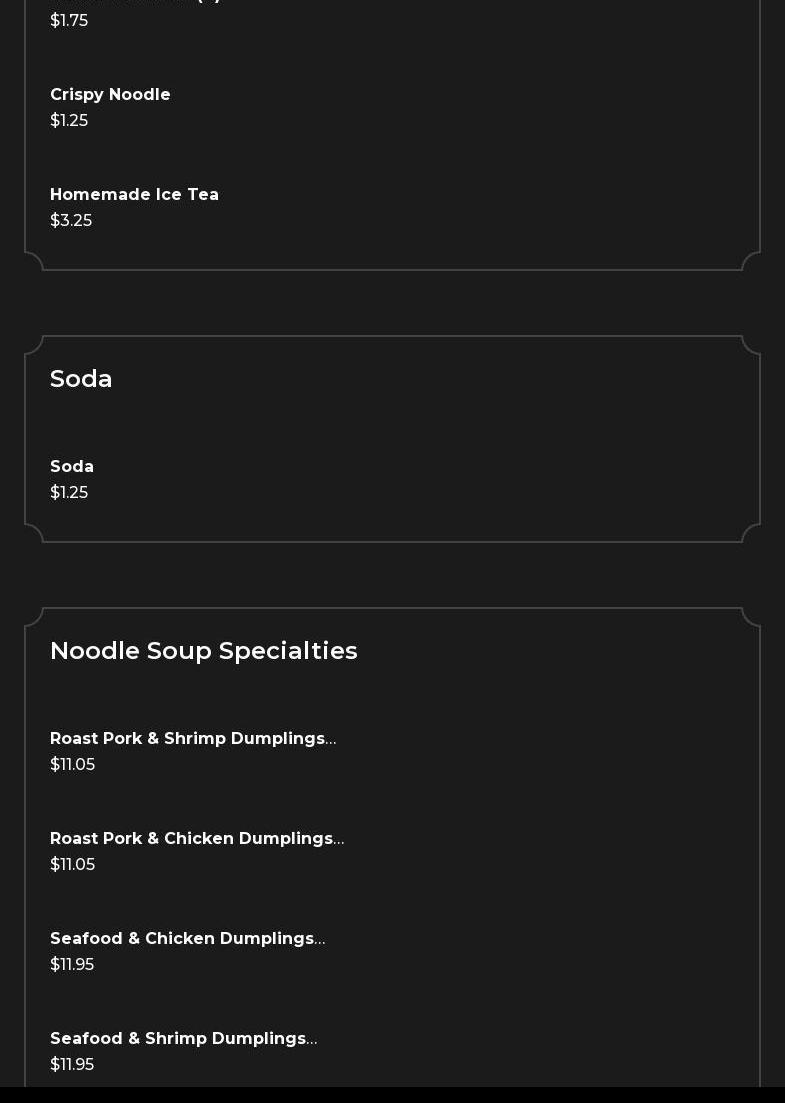Open Seafood & Chicken Dumplings soup
The height and width of the screenshot is (1103, 785).
(187, 939)
